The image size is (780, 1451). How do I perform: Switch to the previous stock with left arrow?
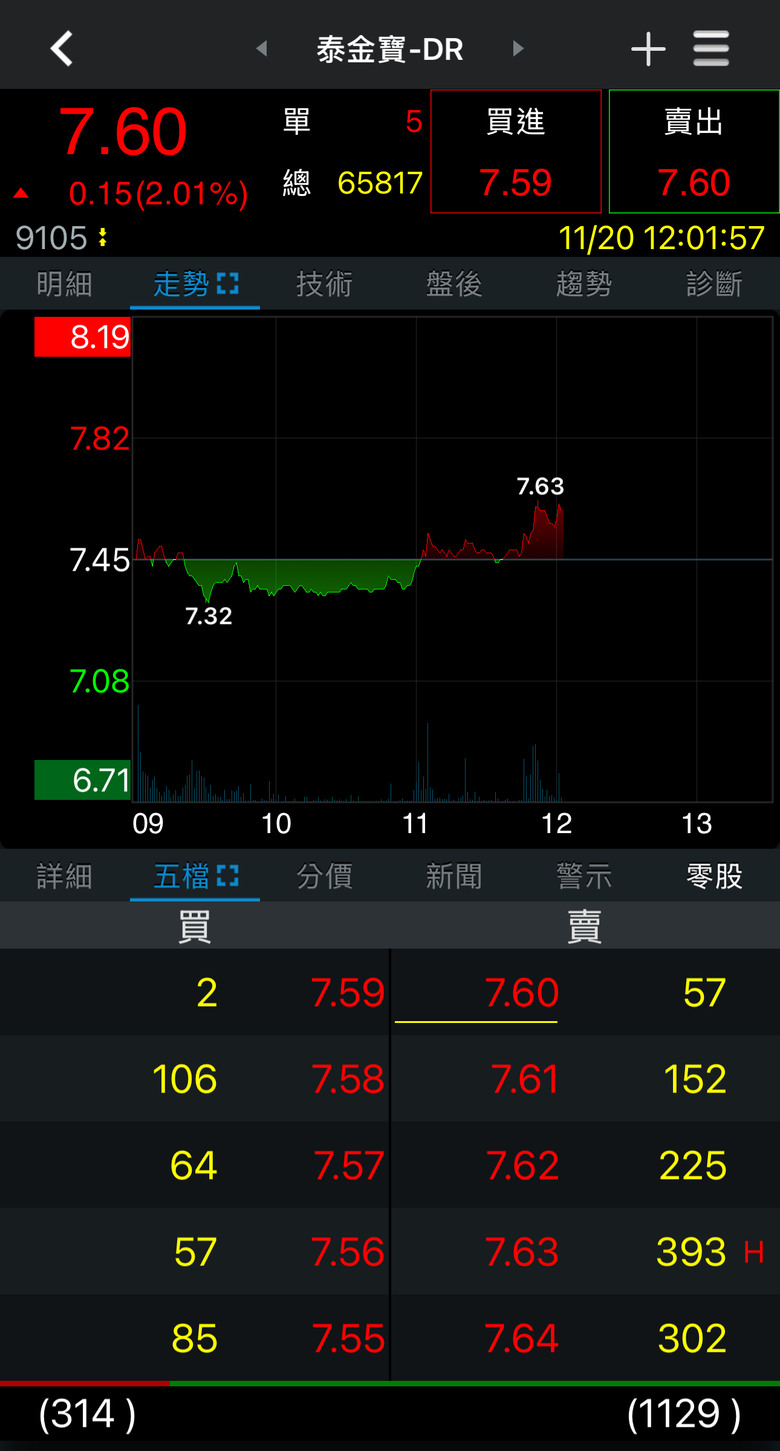pos(262,48)
